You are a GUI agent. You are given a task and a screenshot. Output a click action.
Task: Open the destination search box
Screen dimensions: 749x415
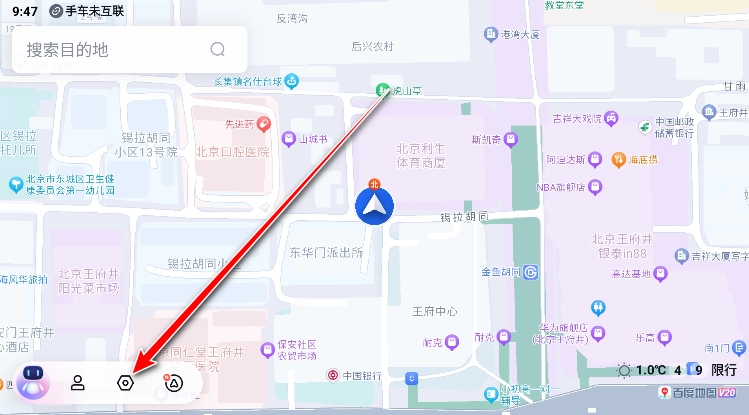tap(110, 50)
